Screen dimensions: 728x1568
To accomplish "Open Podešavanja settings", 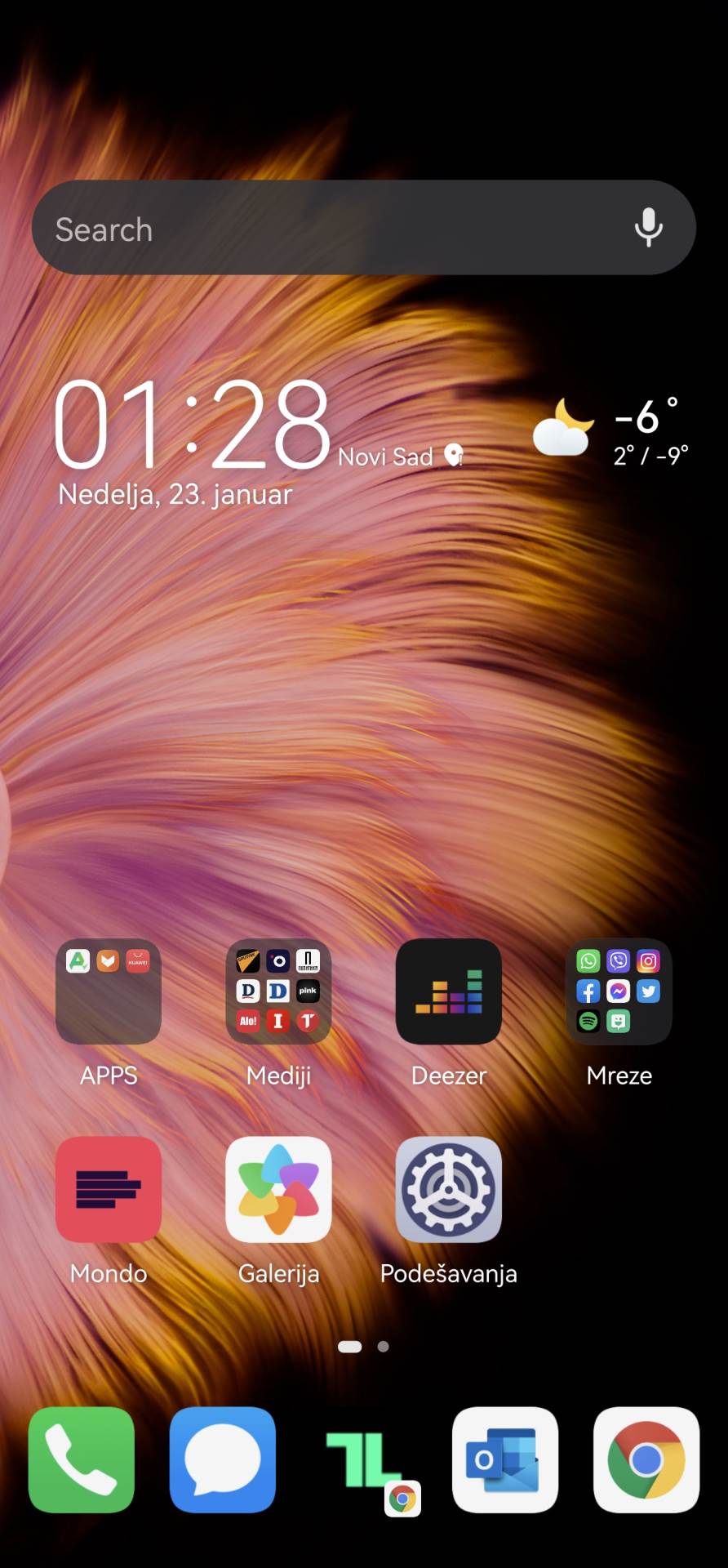I will coord(449,1189).
